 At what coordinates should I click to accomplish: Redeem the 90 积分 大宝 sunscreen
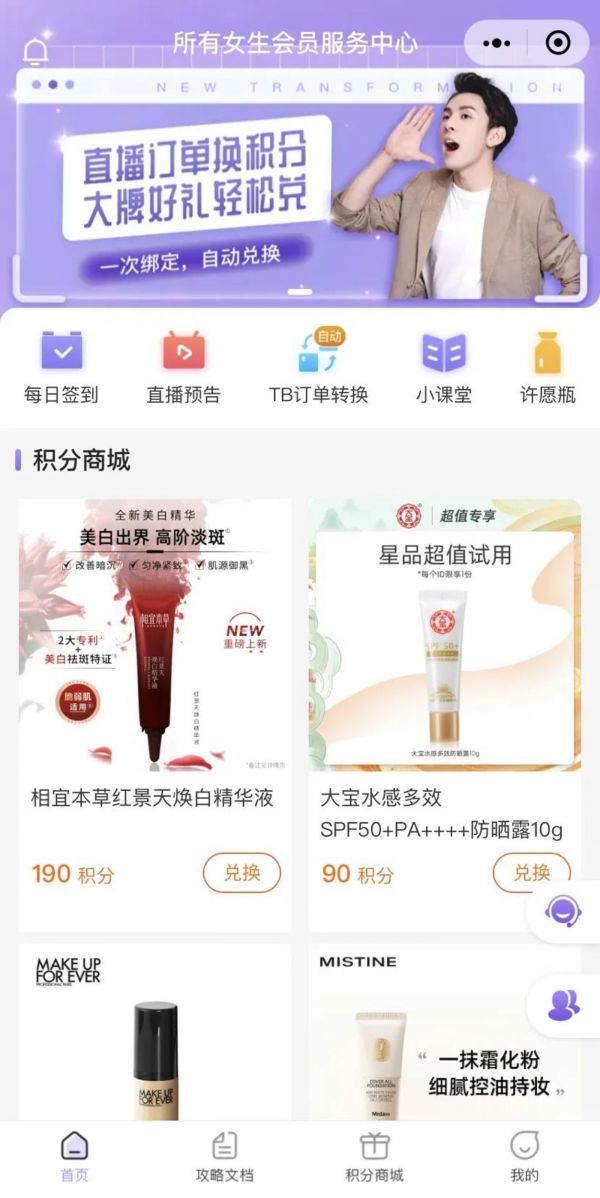pyautogui.click(x=531, y=873)
